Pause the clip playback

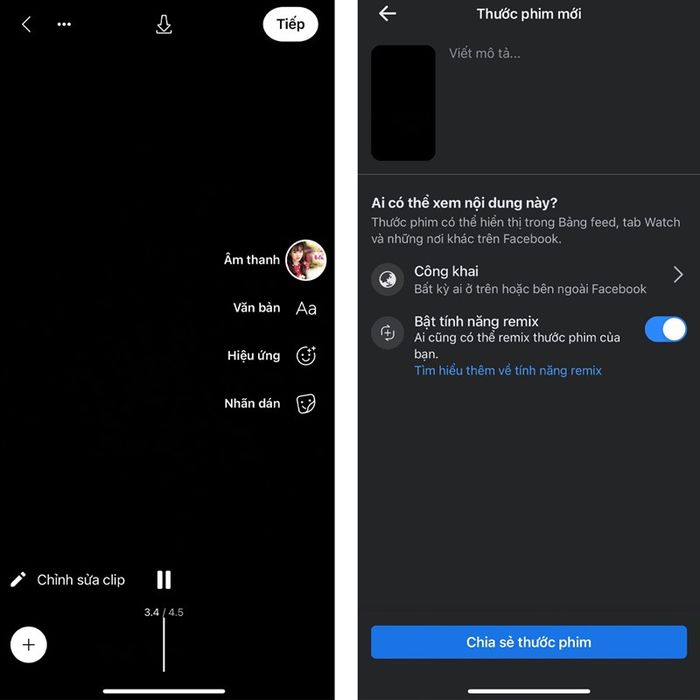(164, 580)
